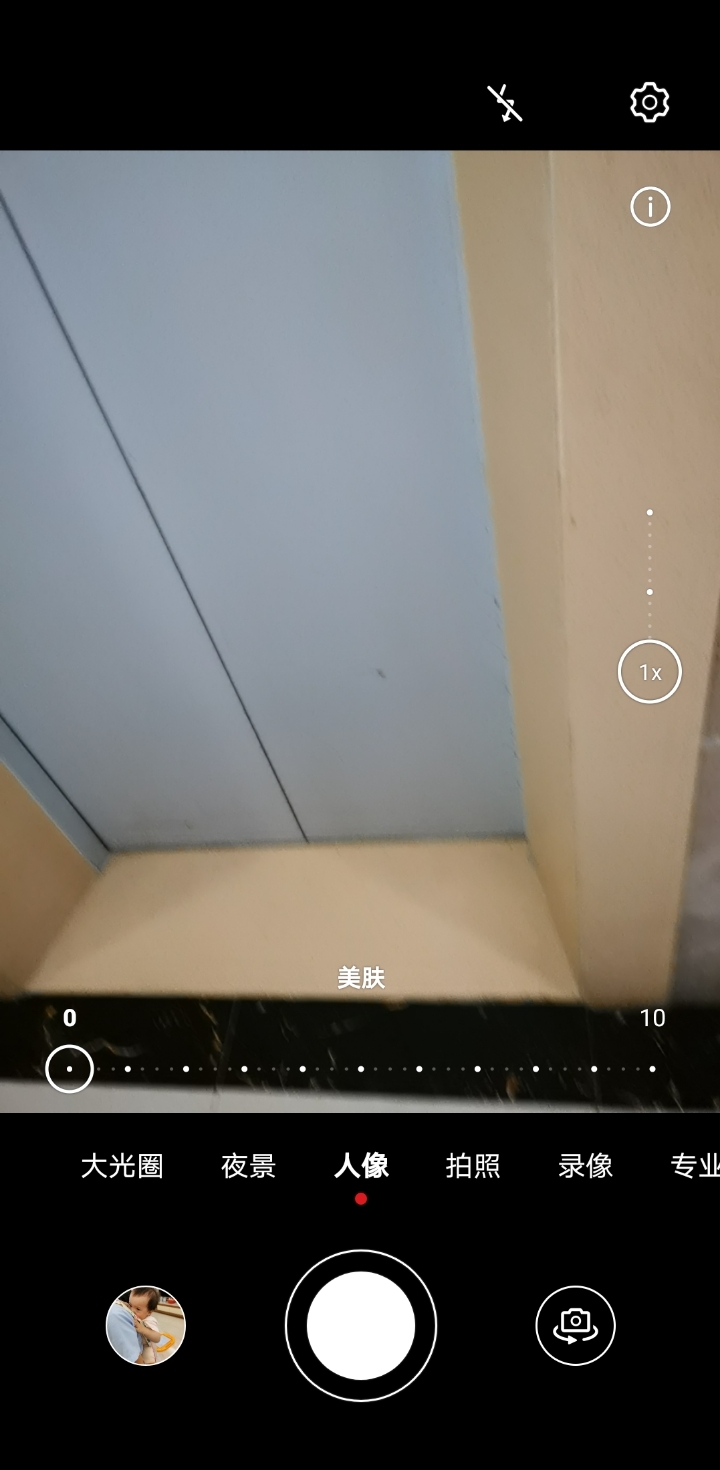Set beauty level to maximum 10
The width and height of the screenshot is (720, 1470).
tap(652, 1069)
